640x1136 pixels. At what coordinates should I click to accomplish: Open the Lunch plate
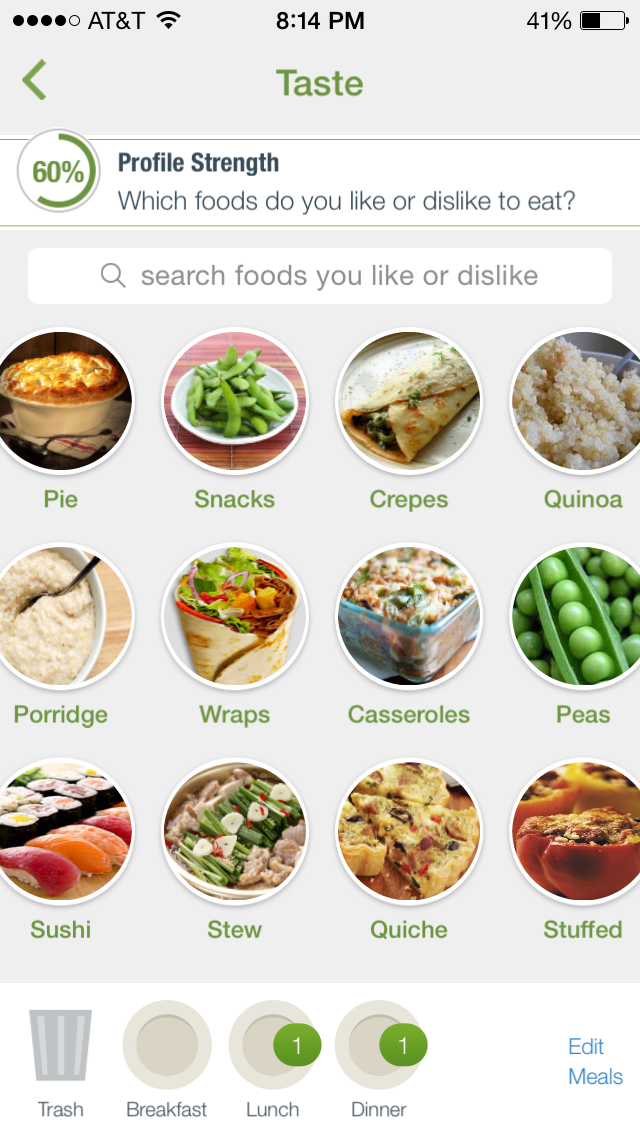point(273,1046)
